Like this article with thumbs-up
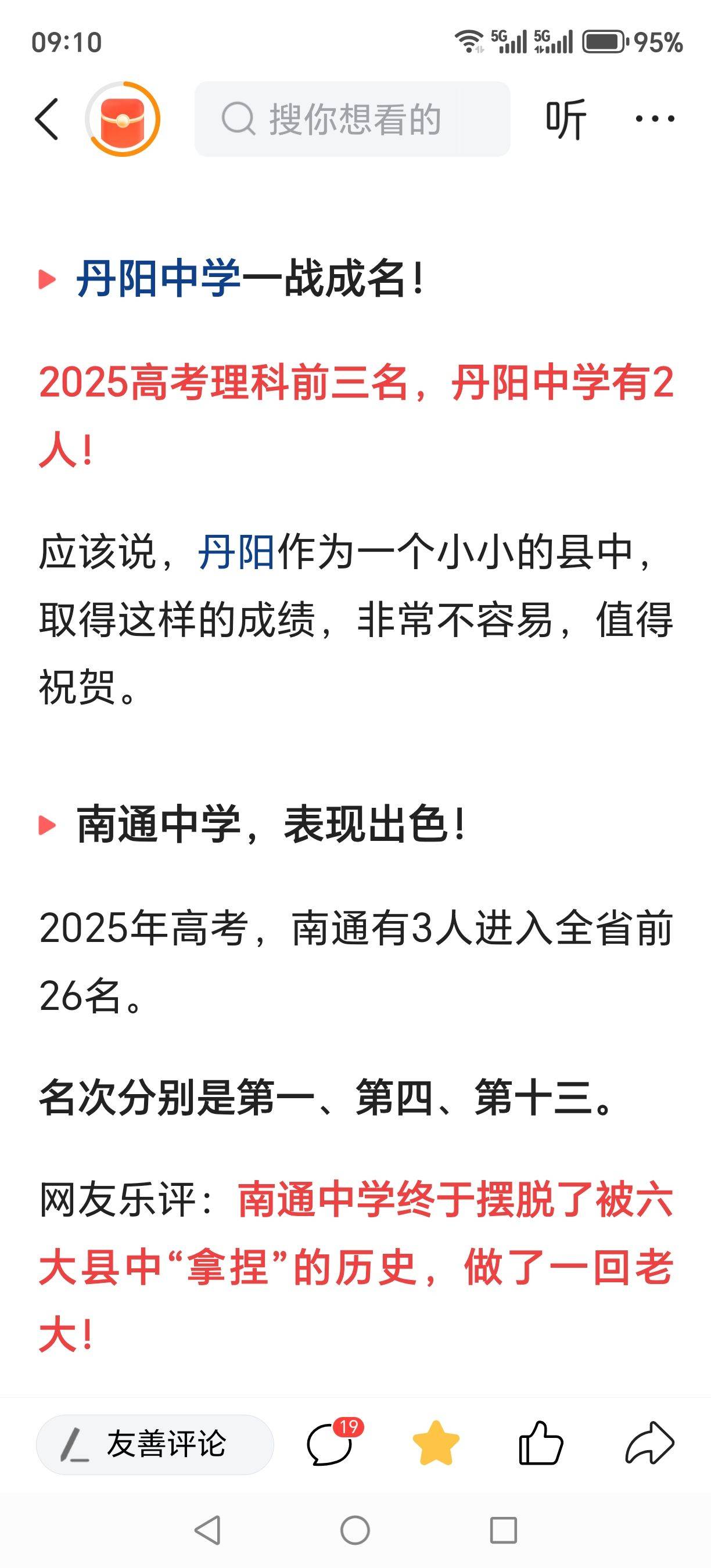Image resolution: width=711 pixels, height=1568 pixels. click(541, 1444)
